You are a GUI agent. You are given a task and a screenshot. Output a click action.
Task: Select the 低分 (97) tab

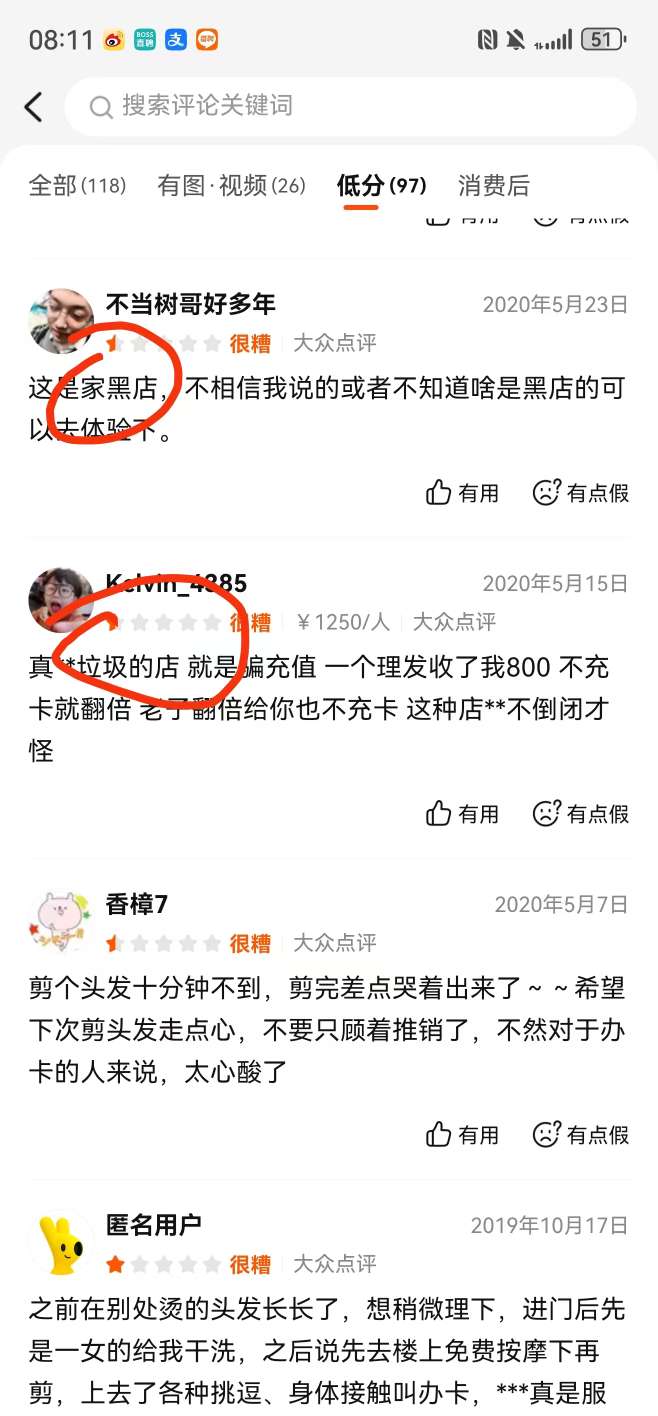pos(381,185)
